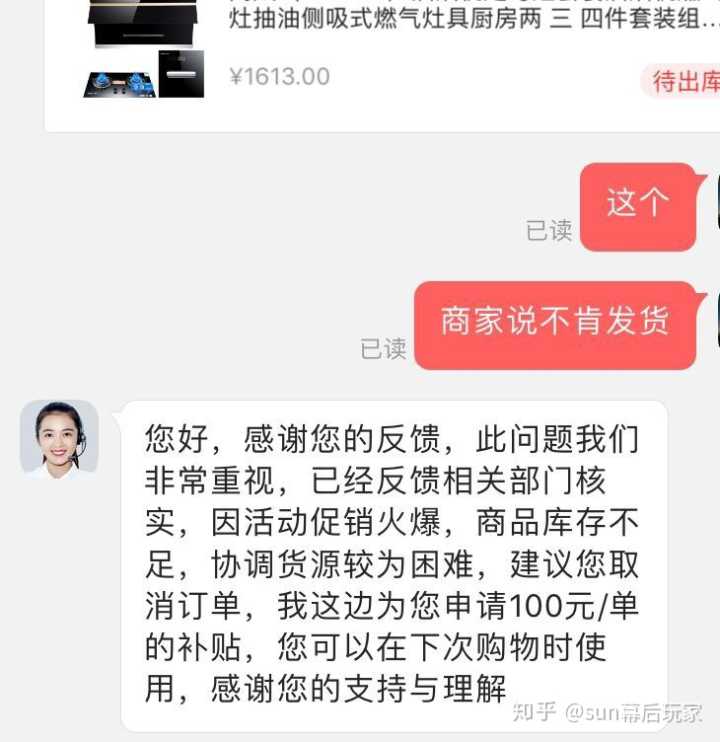
Task: Open the ¥1613.00 order card
Action: 400,60
